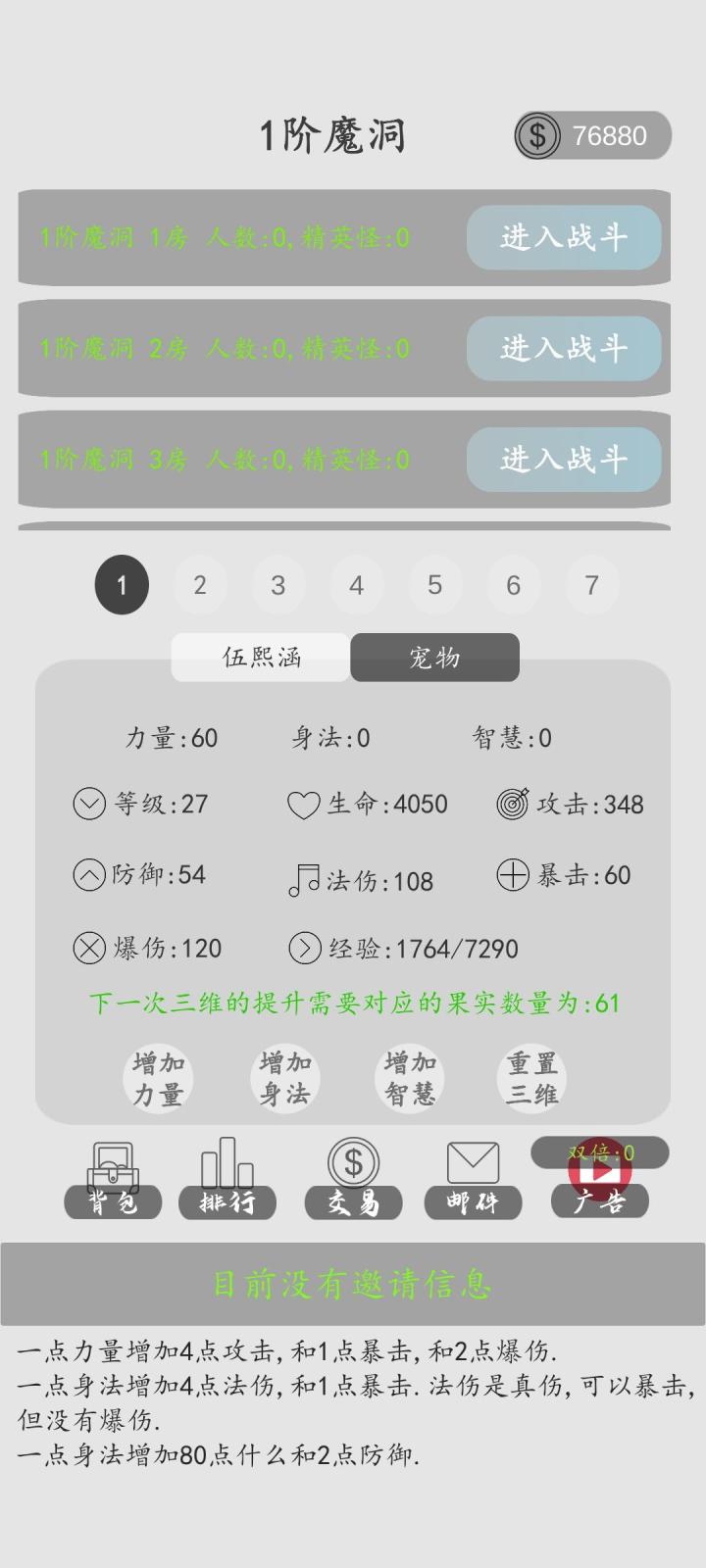The image size is (706, 1568).
Task: Reset attributes with 重置三维
Action: (x=532, y=1078)
